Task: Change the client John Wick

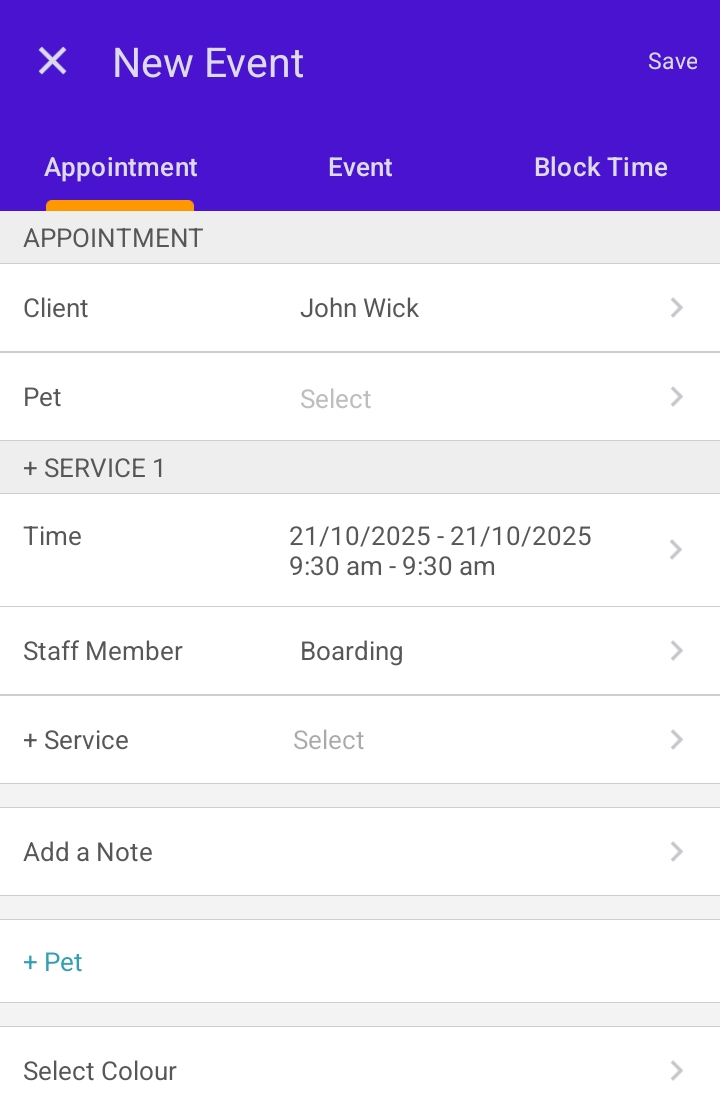Action: [x=360, y=308]
